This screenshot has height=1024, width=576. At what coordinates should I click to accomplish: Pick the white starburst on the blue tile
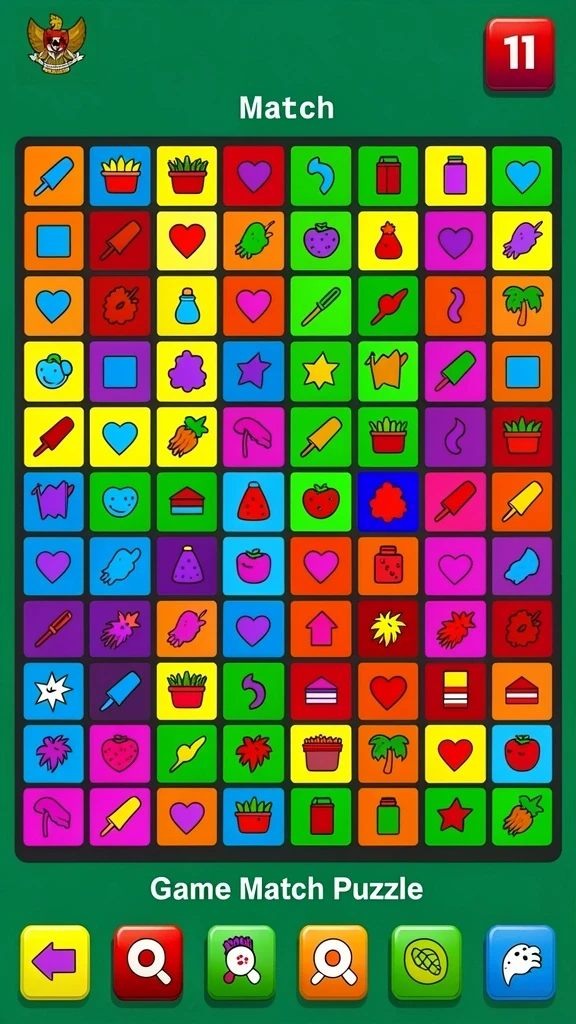(54, 692)
